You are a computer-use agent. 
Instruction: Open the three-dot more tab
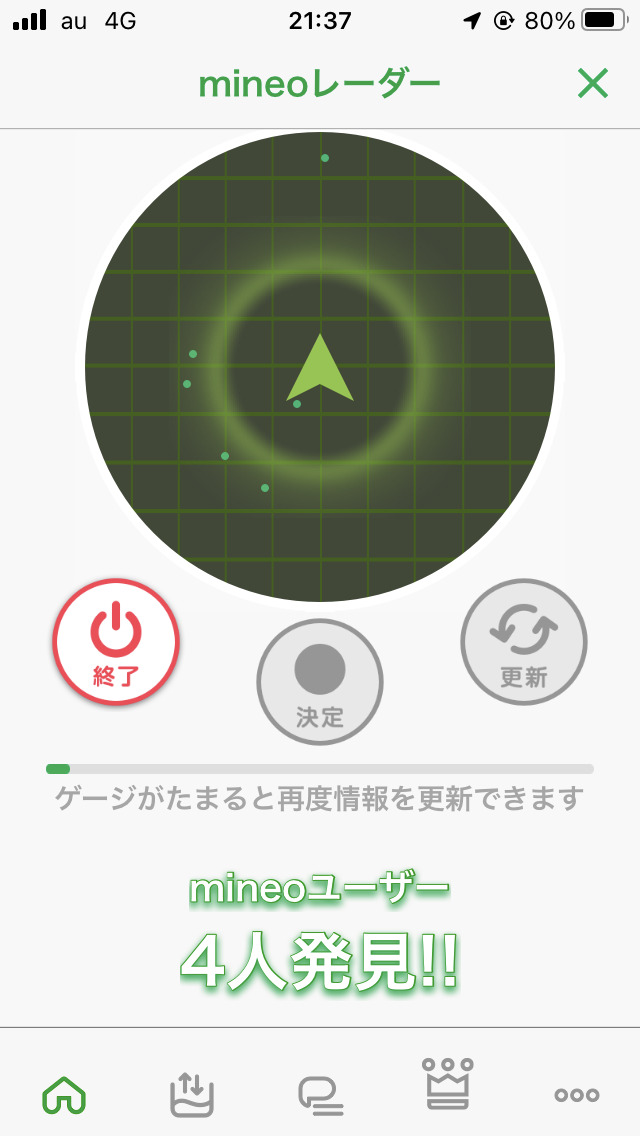click(577, 1094)
